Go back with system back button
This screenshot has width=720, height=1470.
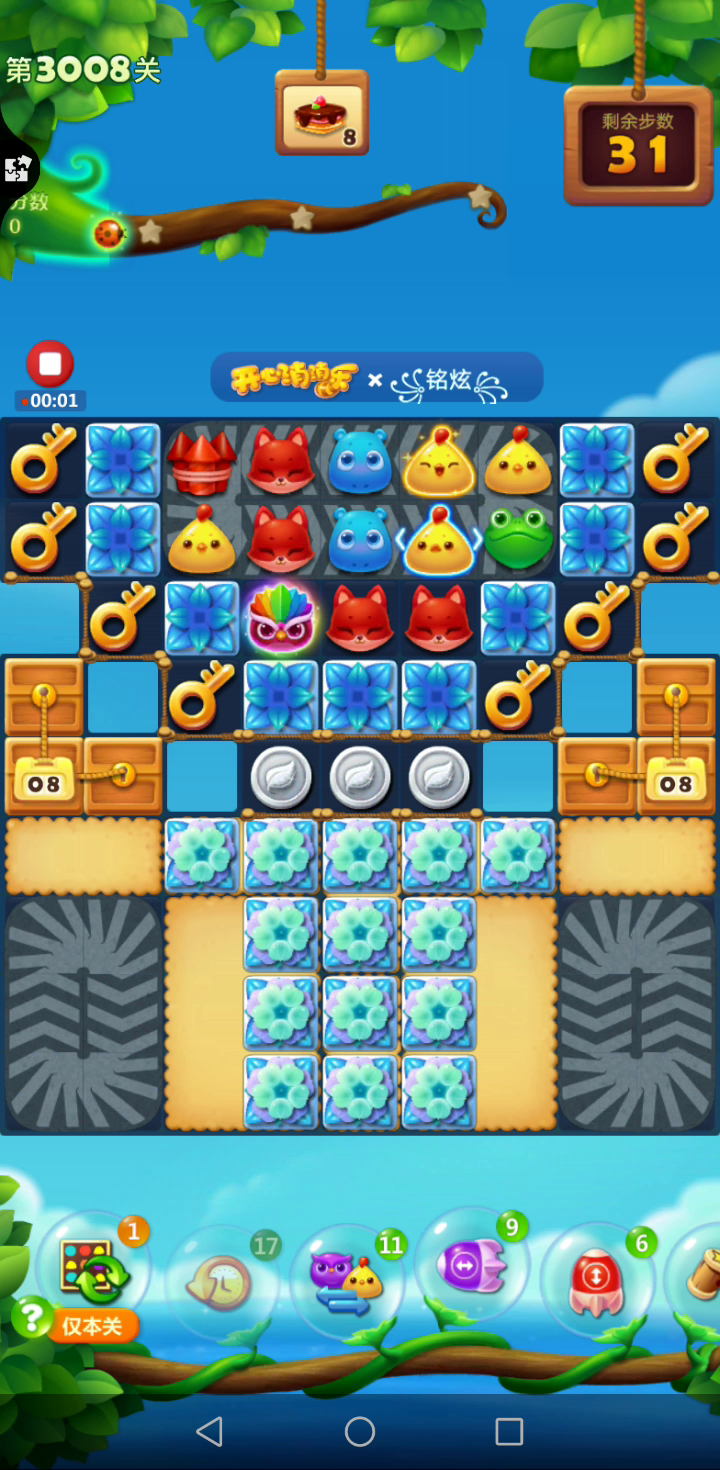(209, 1432)
